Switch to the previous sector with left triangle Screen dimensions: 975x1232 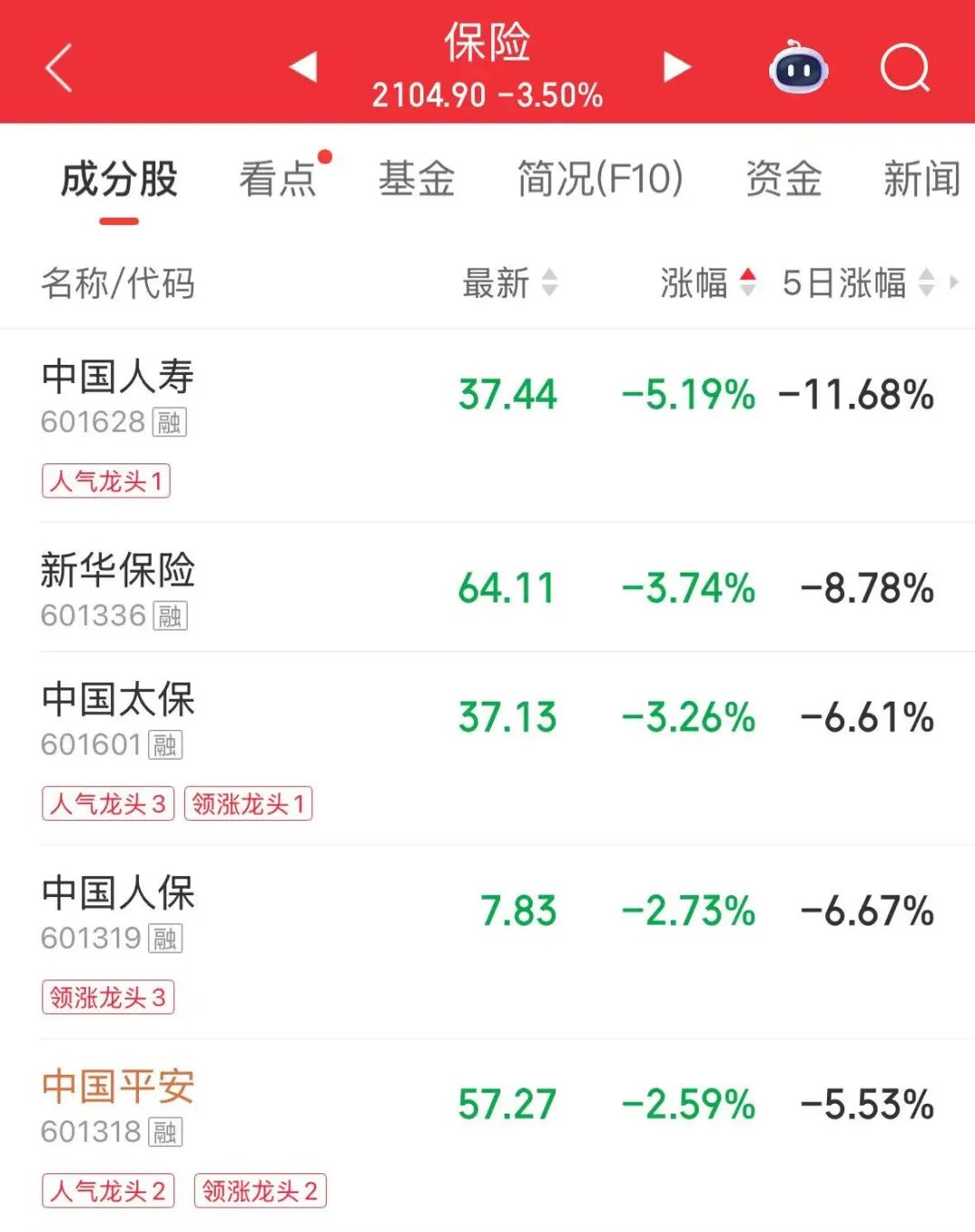(304, 67)
